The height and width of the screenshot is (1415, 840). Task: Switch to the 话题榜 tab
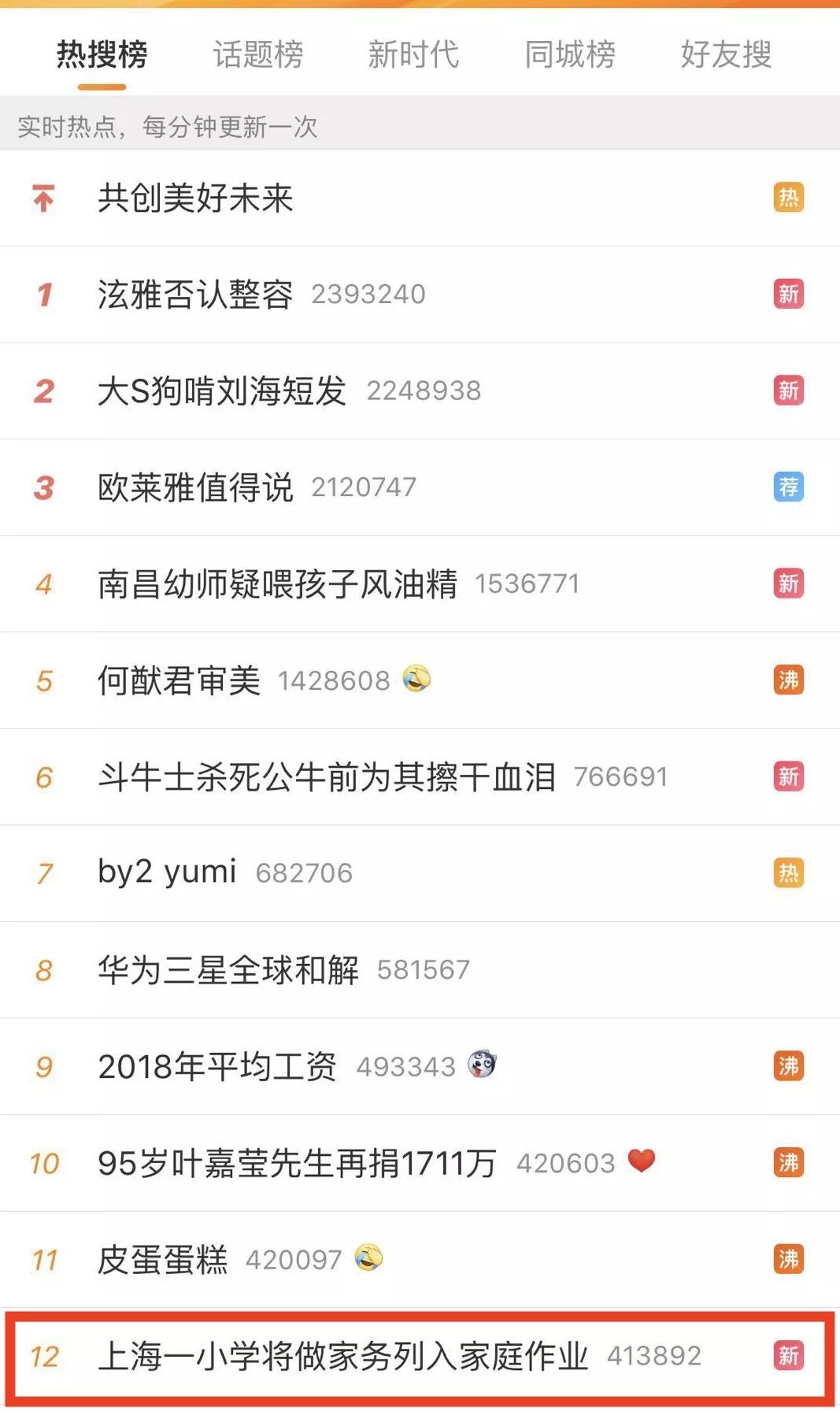coord(257,54)
